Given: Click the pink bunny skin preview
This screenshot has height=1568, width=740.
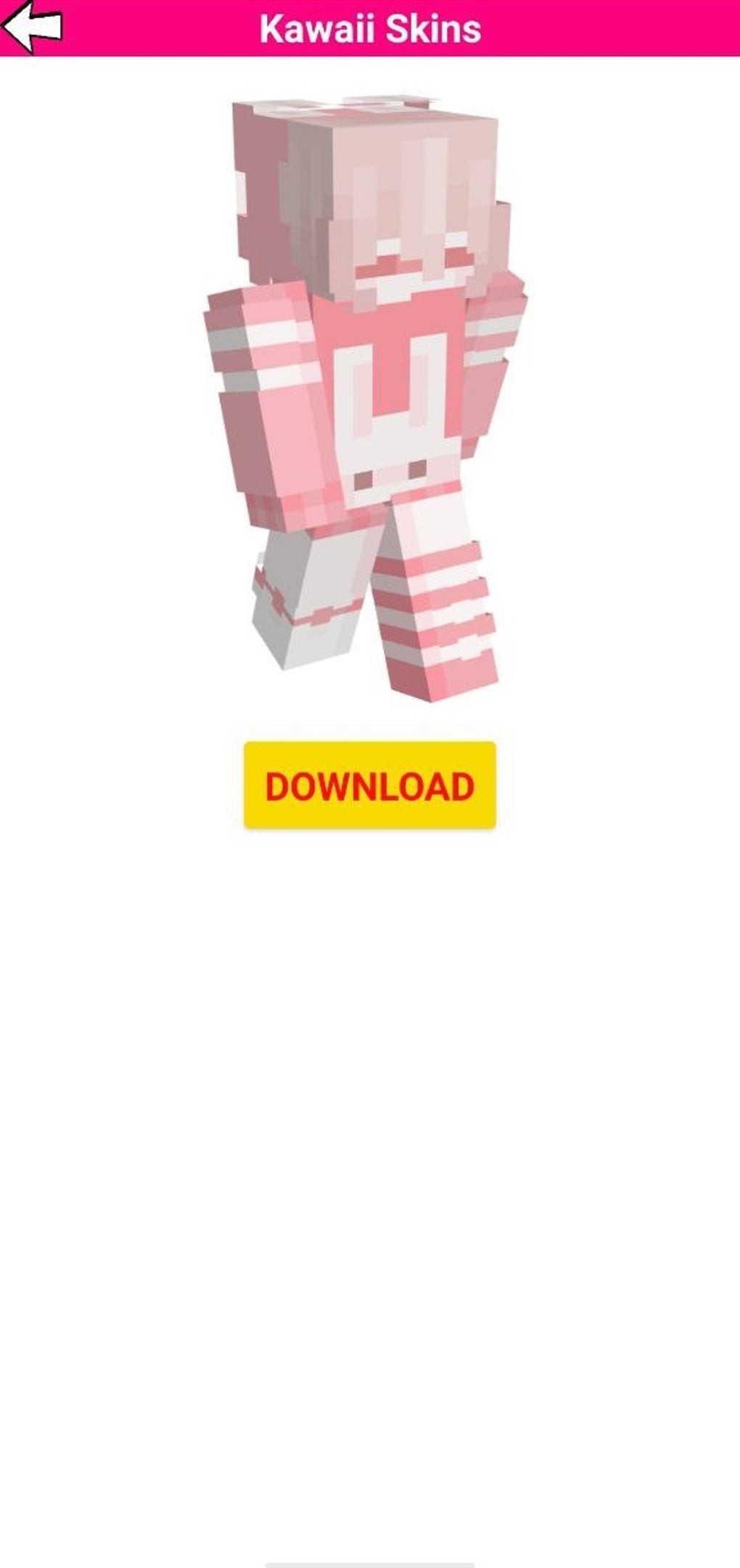Looking at the screenshot, I should click(x=363, y=392).
